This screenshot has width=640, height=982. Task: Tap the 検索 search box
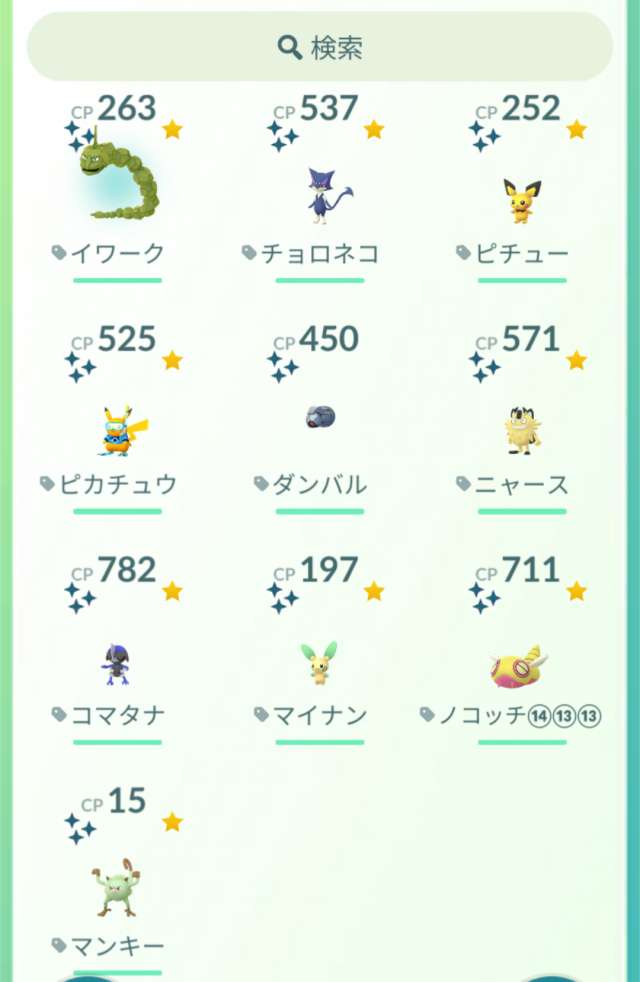click(319, 47)
